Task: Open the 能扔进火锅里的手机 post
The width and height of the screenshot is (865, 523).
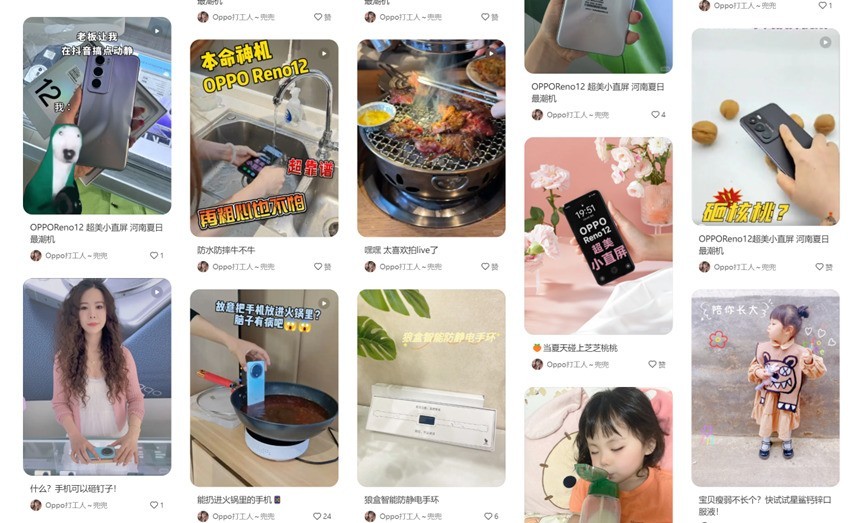Action: pyautogui.click(x=264, y=388)
